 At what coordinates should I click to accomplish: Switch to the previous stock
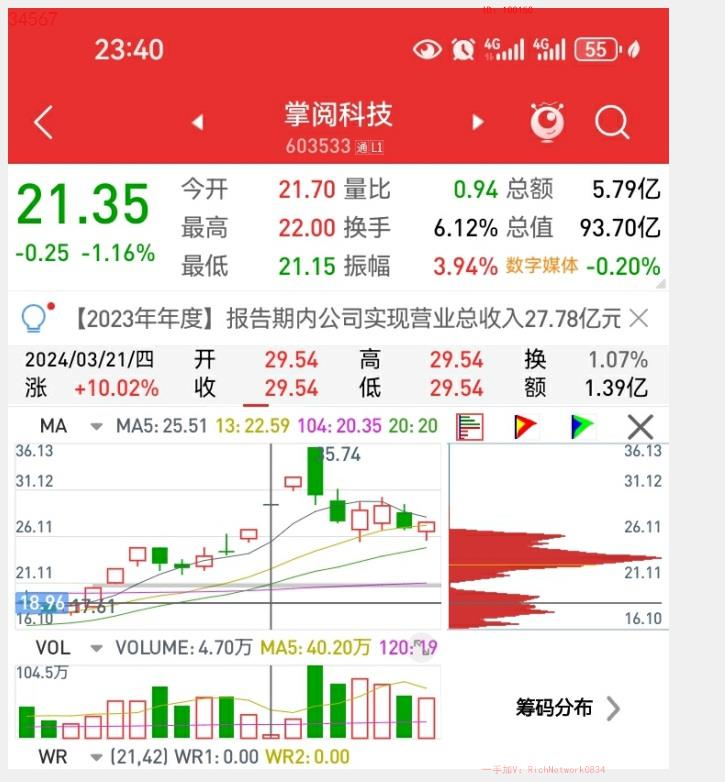198,123
